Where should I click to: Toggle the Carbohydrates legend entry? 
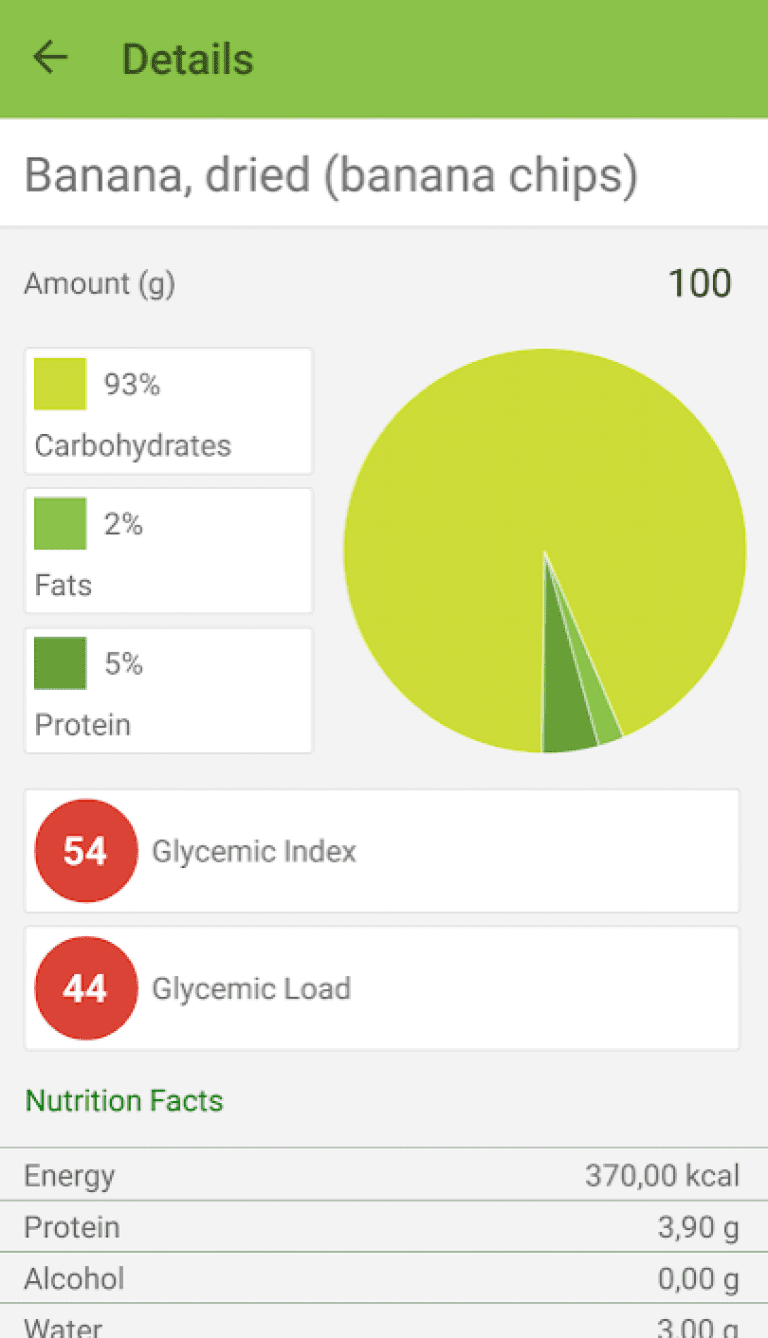tap(167, 411)
